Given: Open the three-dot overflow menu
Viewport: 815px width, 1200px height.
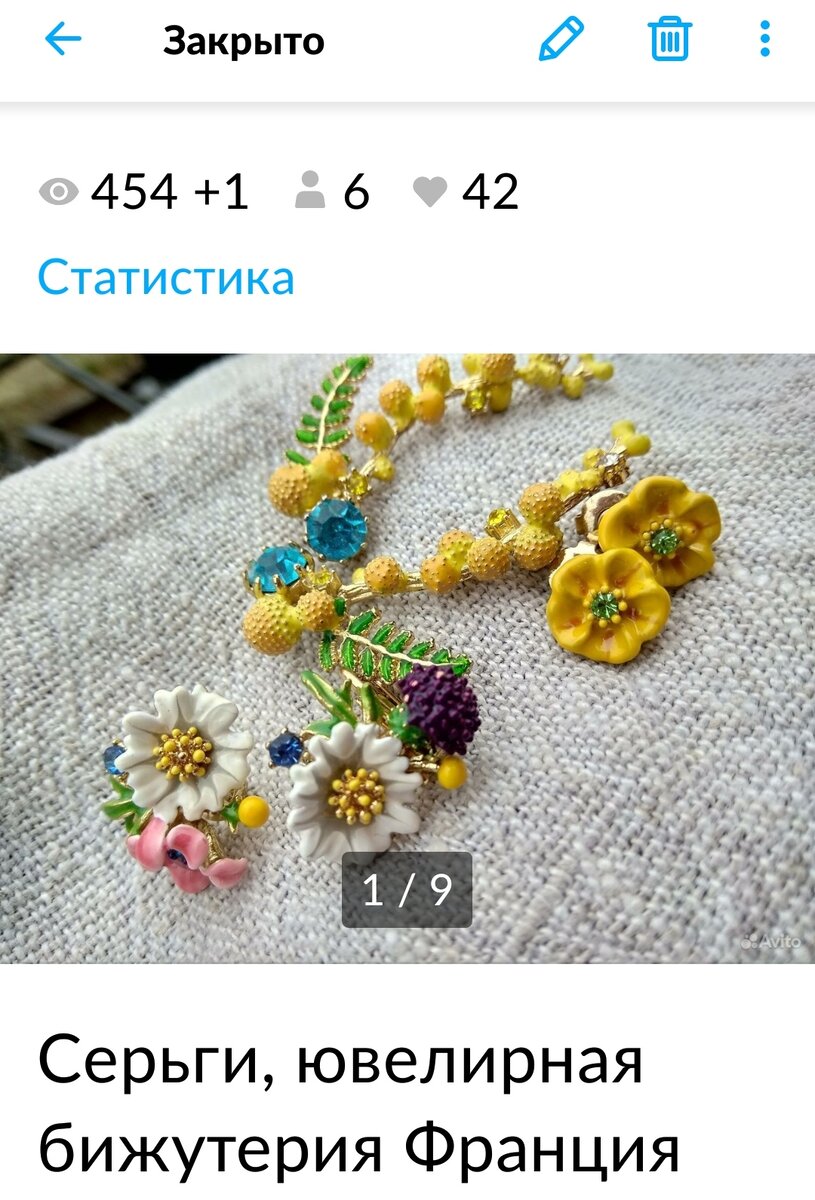Looking at the screenshot, I should pos(765,40).
